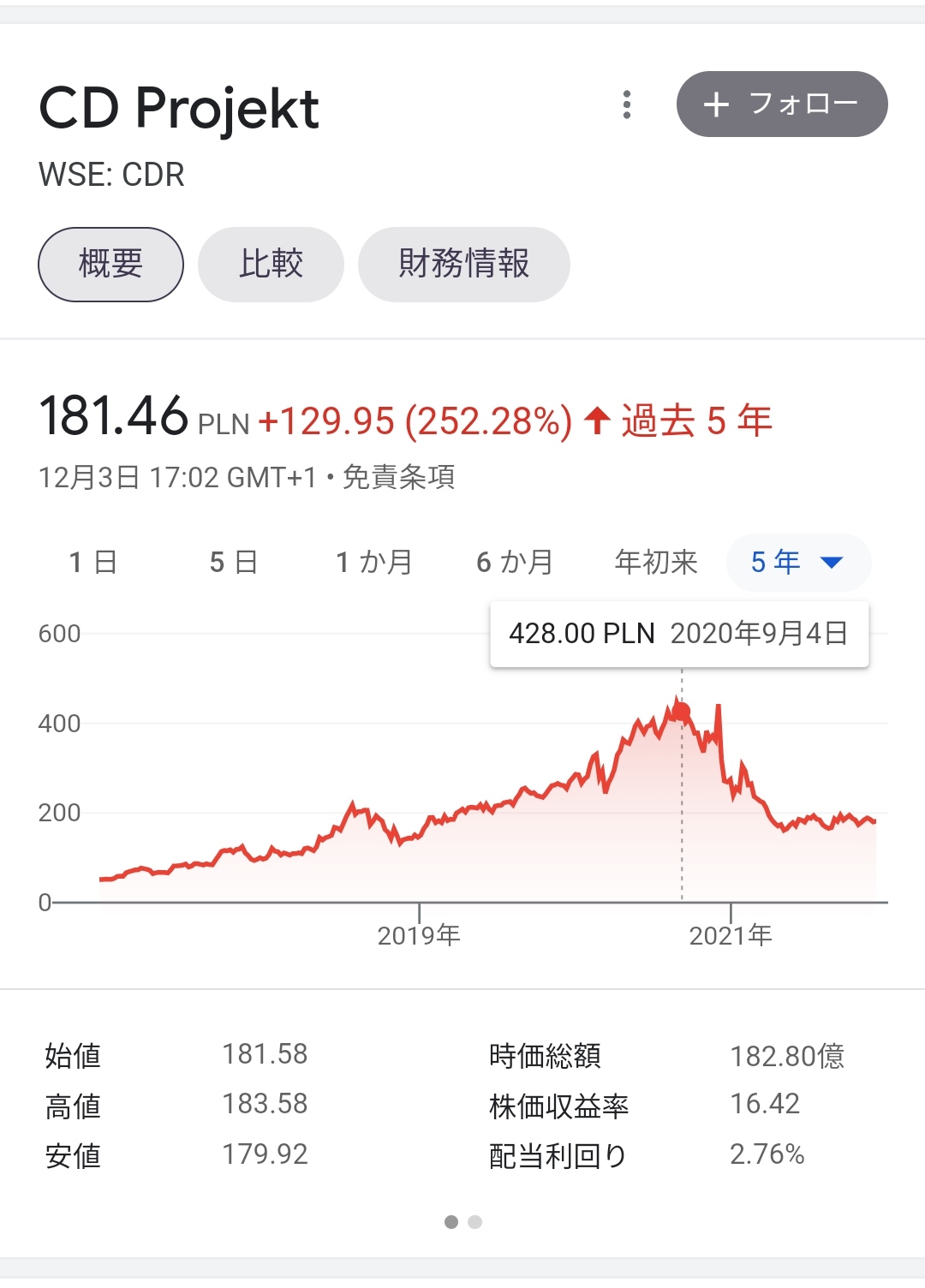This screenshot has width=925, height=1288.
Task: Show the 6 か月 chart range
Action: click(x=515, y=563)
